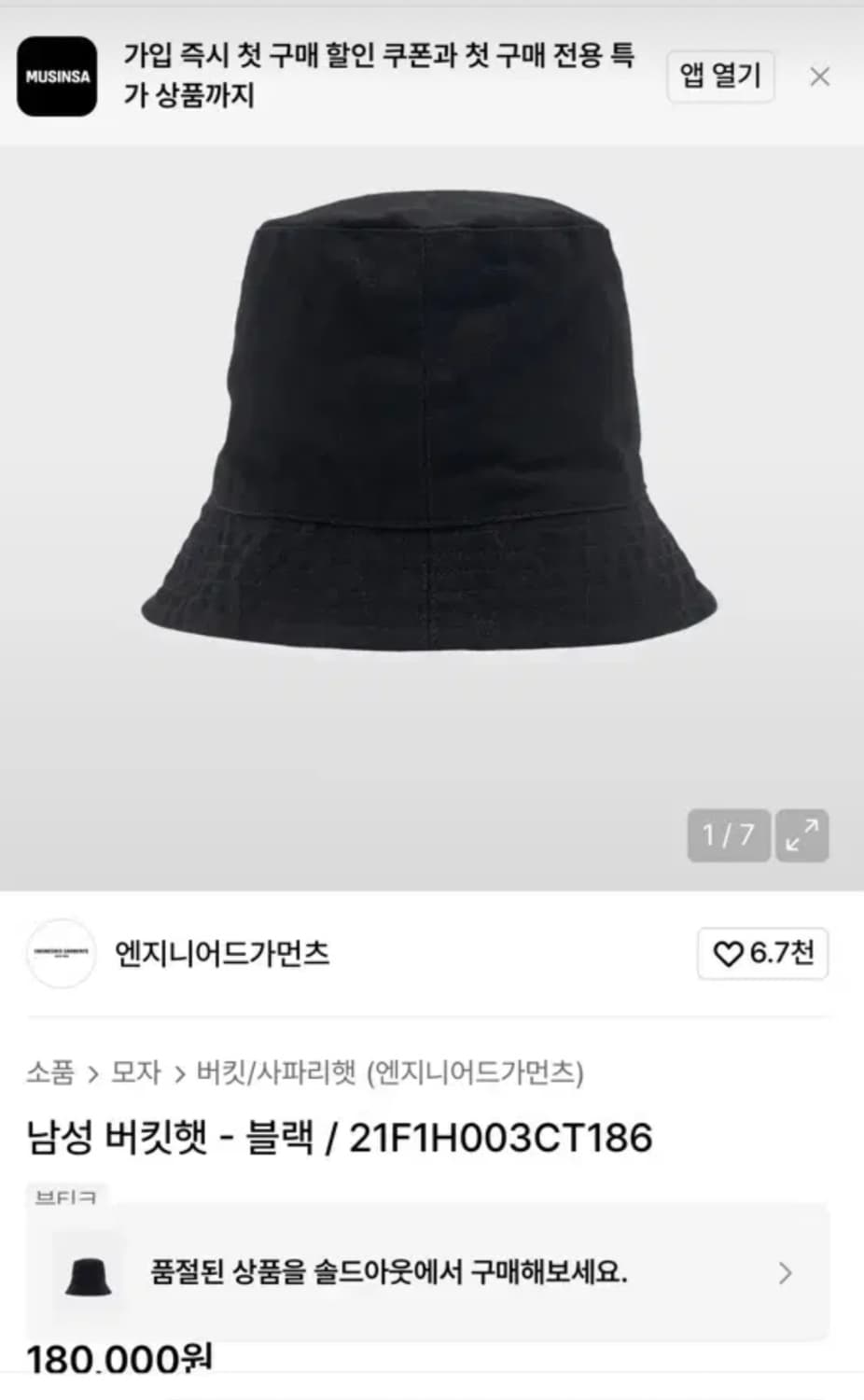Click the chevron after 모자 breadcrumb
This screenshot has height=1400, width=864.
pyautogui.click(x=178, y=1074)
